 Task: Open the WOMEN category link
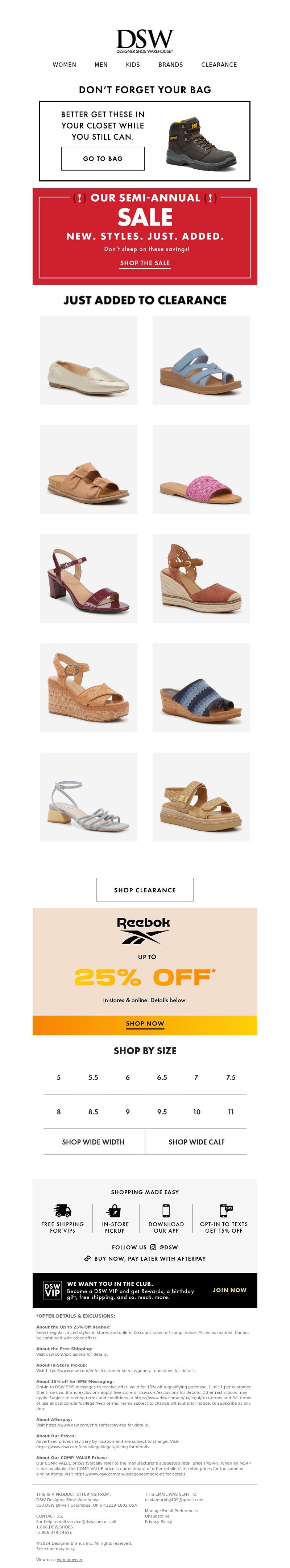click(x=65, y=65)
